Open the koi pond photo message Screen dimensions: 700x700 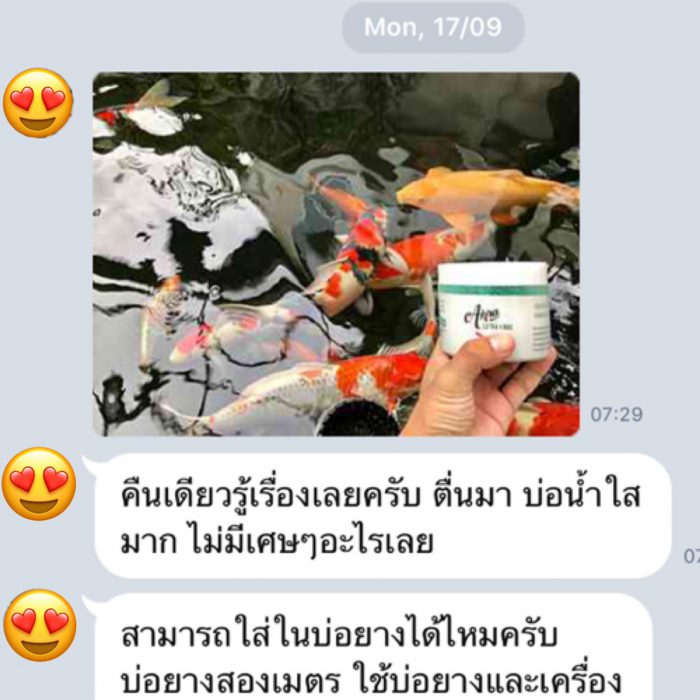(336, 254)
